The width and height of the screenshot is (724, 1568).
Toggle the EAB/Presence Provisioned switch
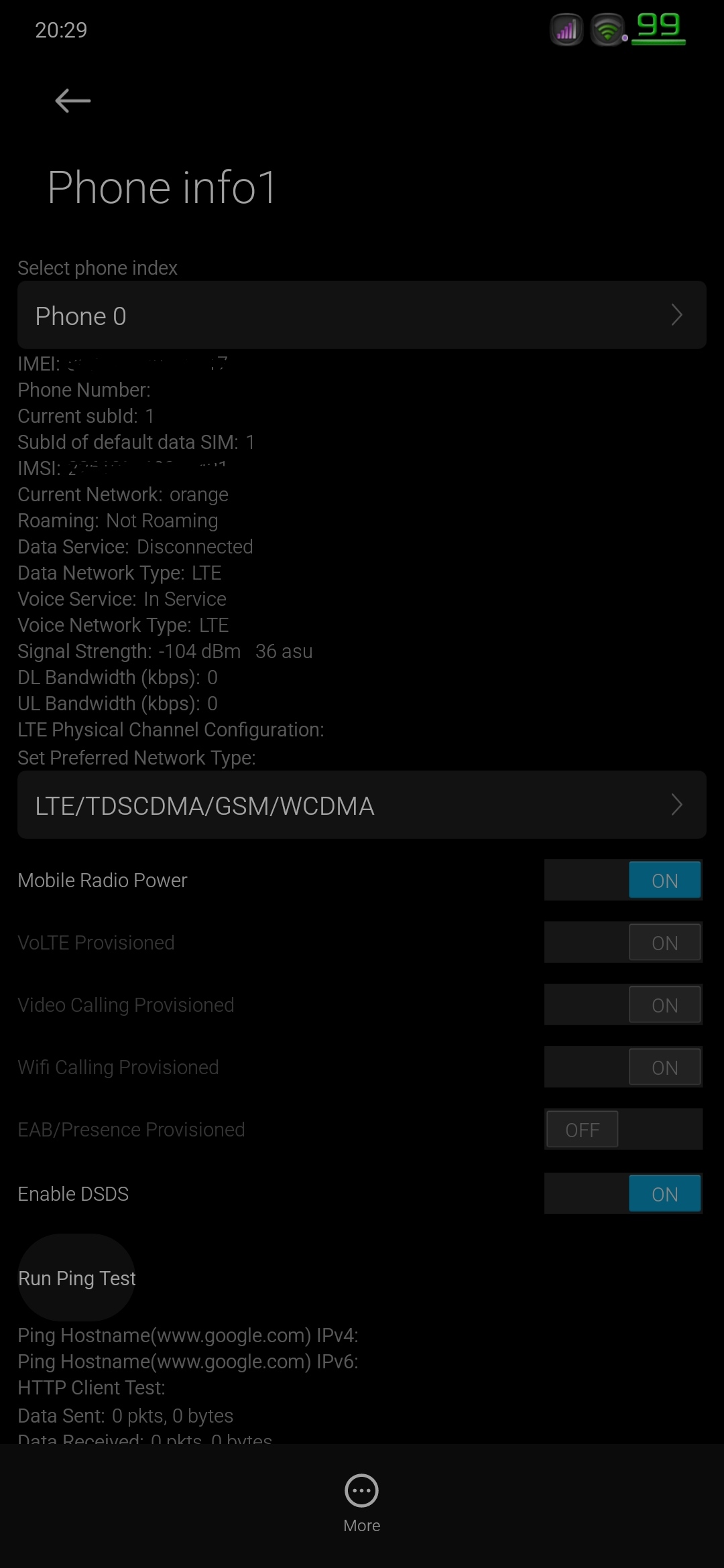pyautogui.click(x=623, y=1129)
